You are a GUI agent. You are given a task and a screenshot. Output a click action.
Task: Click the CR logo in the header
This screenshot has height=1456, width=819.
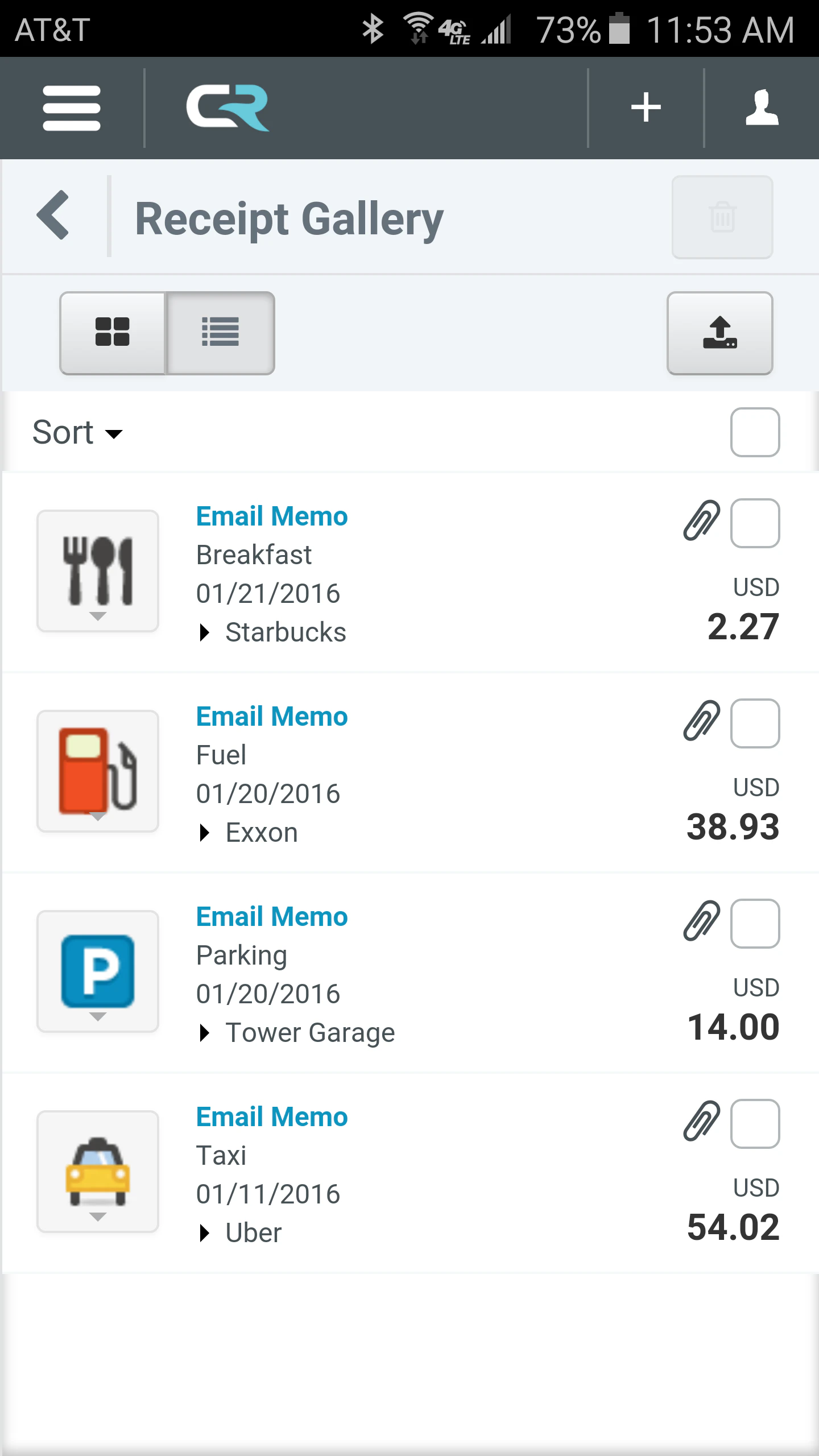pos(227,107)
